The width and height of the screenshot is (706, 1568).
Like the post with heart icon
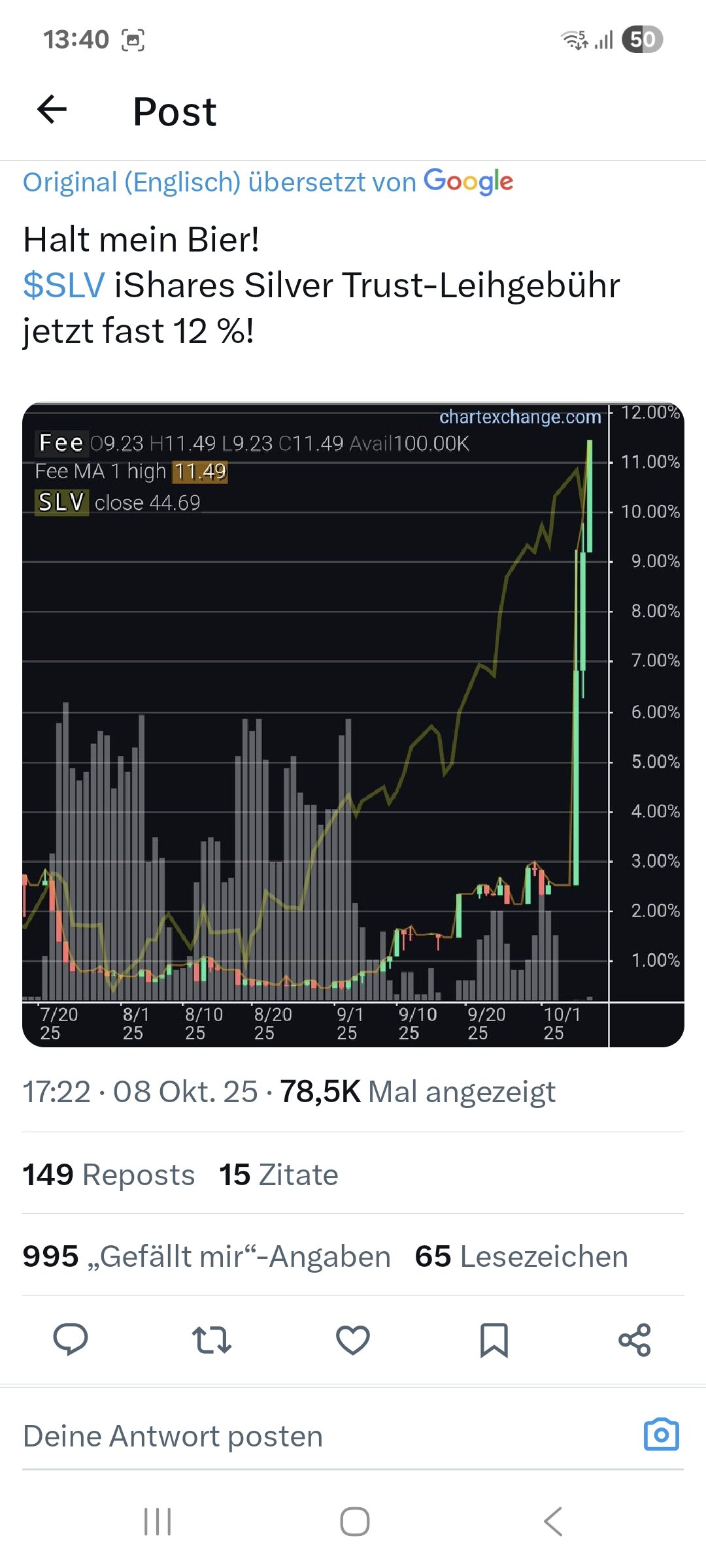(353, 1339)
